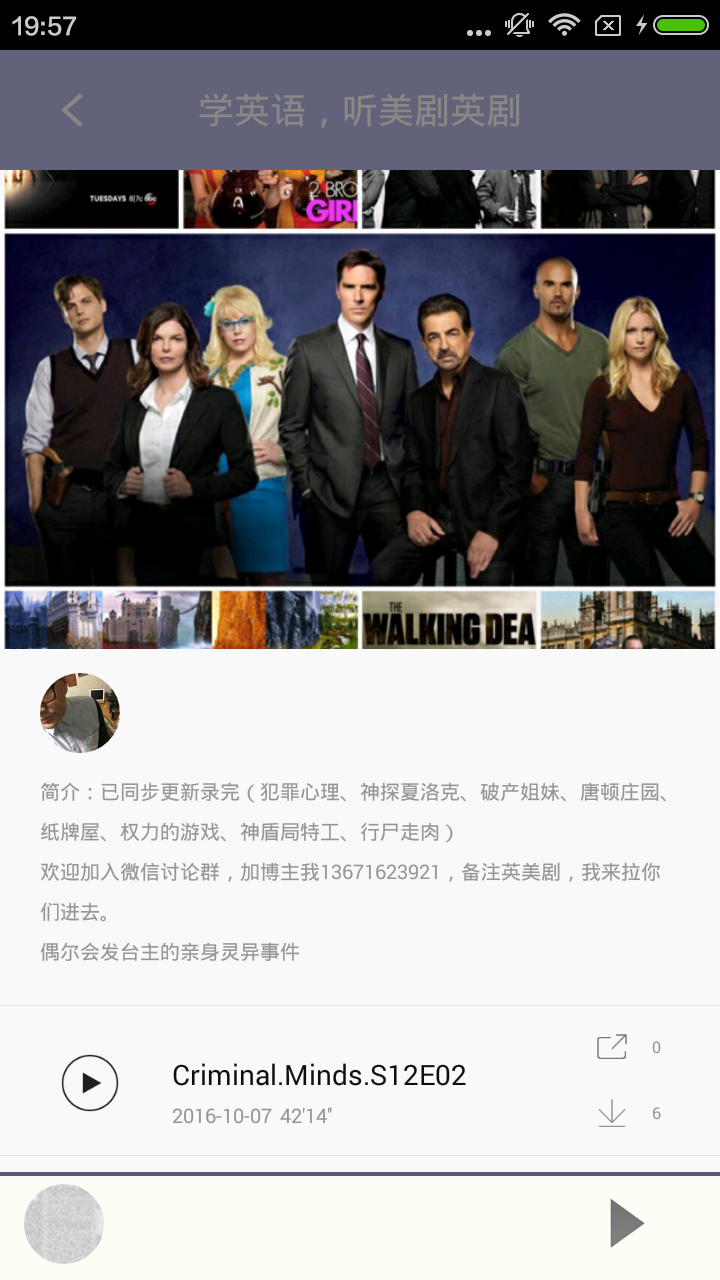720x1280 pixels.
Task: Tap the title 学英语，听美剧英剧 in the header
Action: pos(358,112)
